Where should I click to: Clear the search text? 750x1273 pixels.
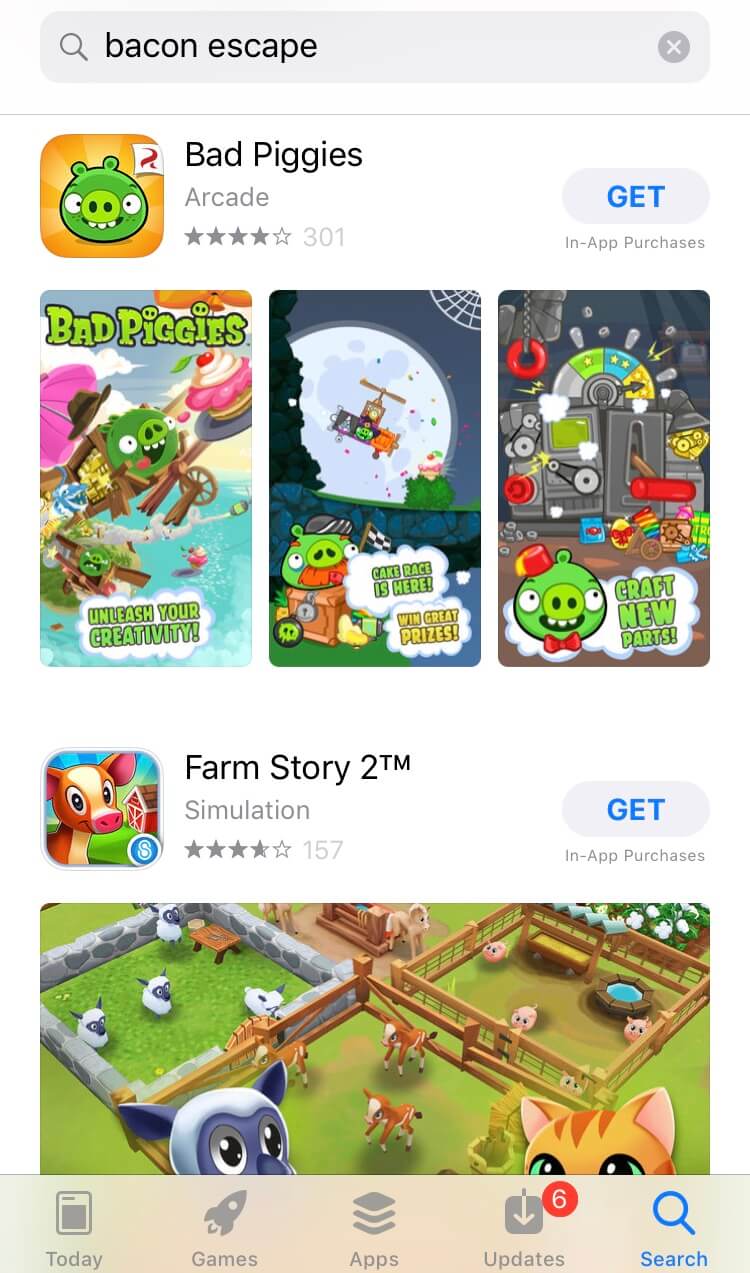[x=673, y=47]
